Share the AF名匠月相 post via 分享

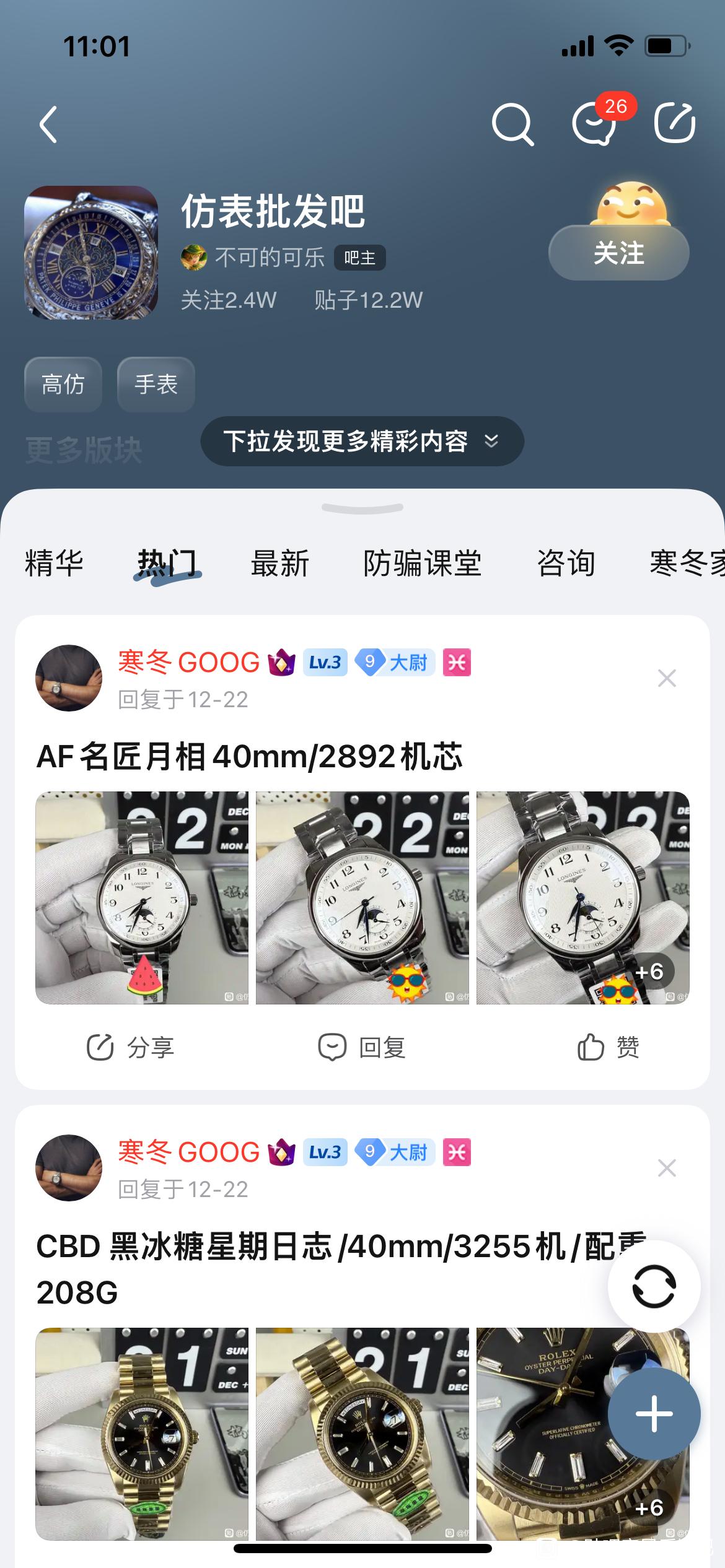click(x=131, y=1048)
